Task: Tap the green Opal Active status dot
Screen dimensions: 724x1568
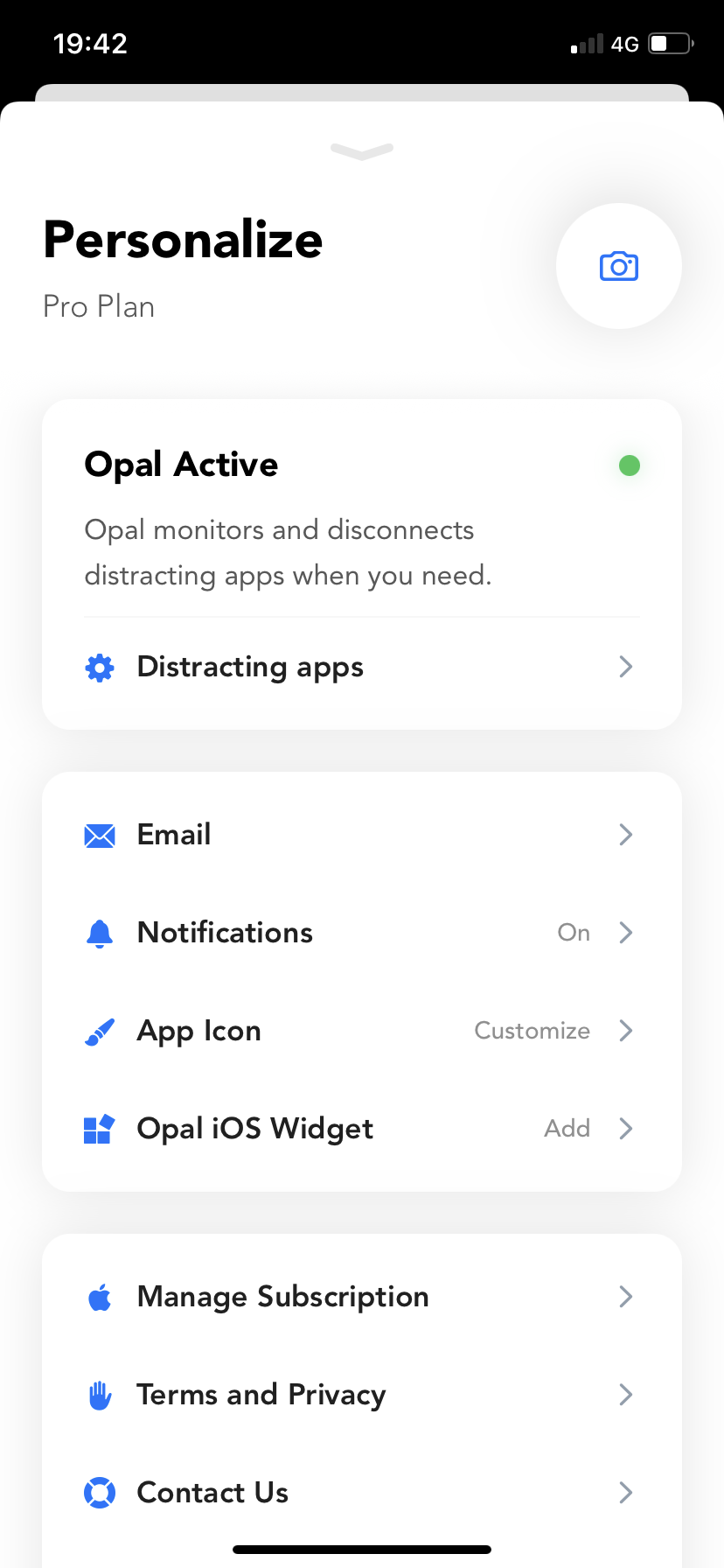Action: [x=629, y=465]
